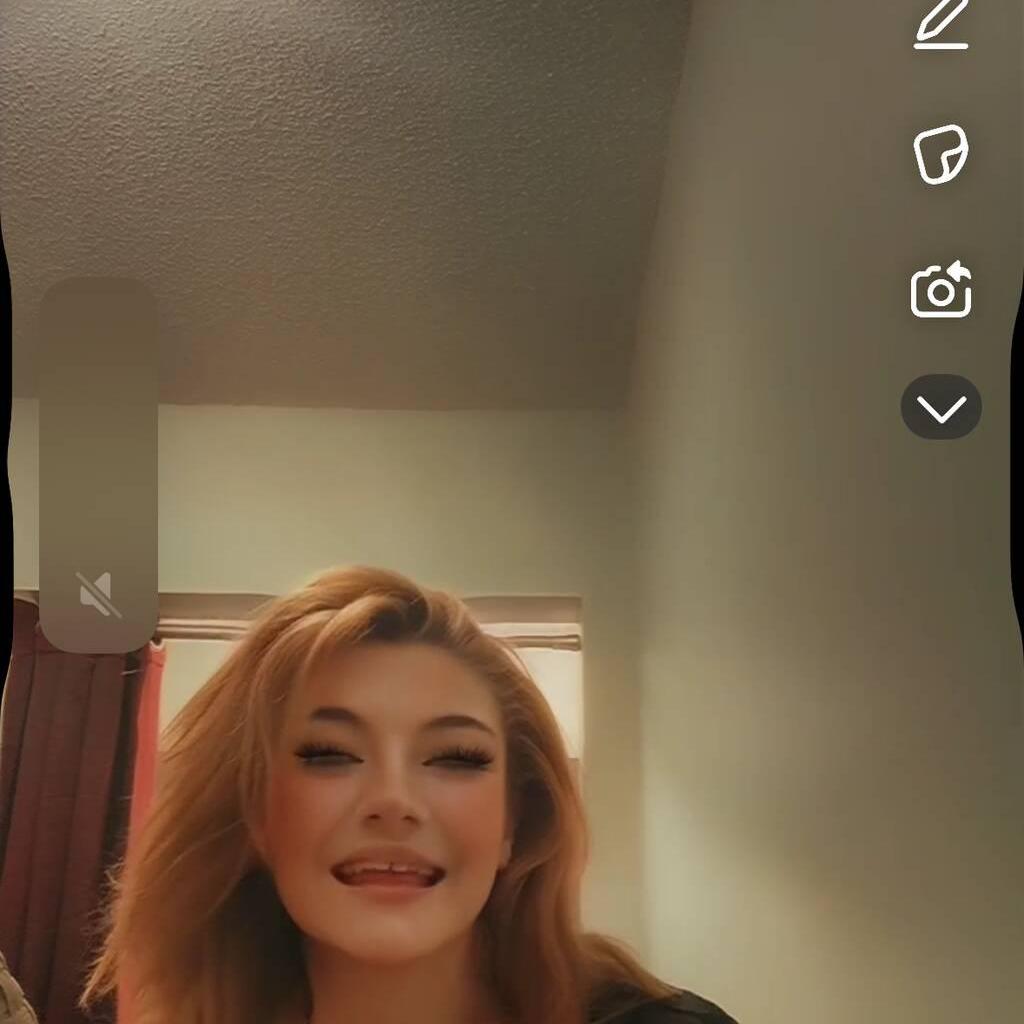Add a sticker to the snap
Screen dimensions: 1024x1024
point(941,154)
